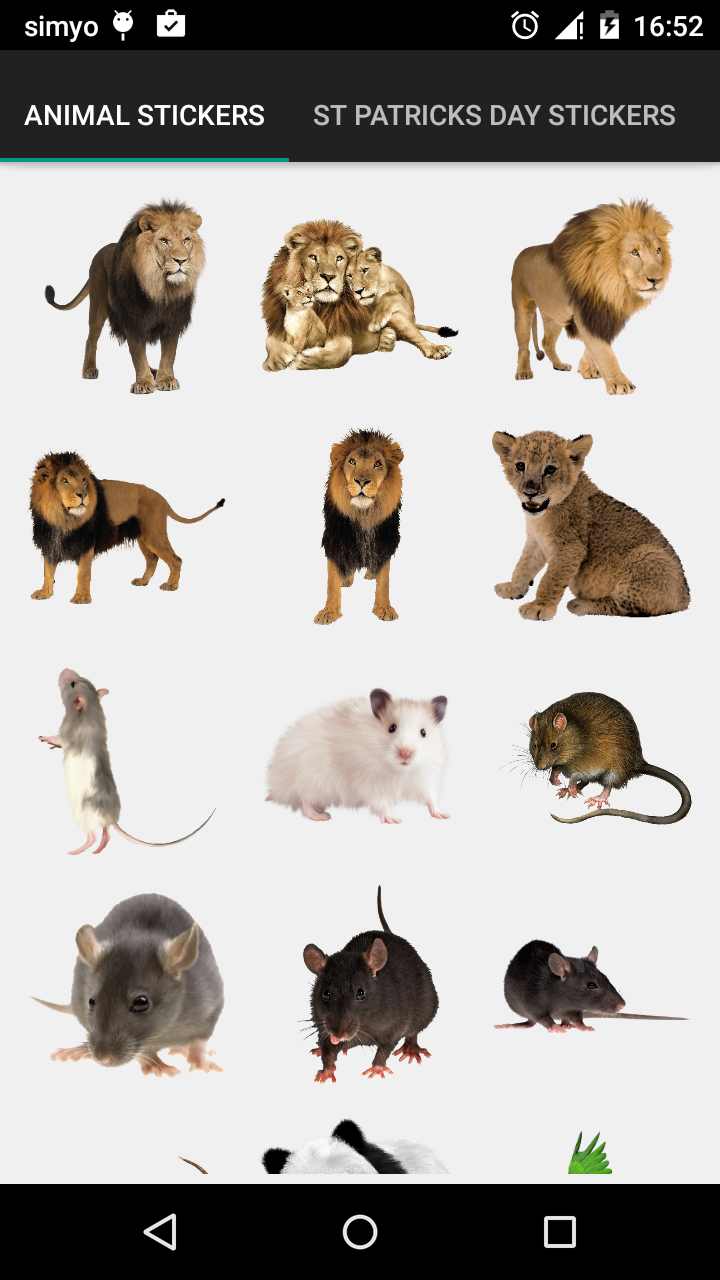Switch to St Patricks Day Stickers tab
This screenshot has width=720, height=1280.
coord(494,116)
